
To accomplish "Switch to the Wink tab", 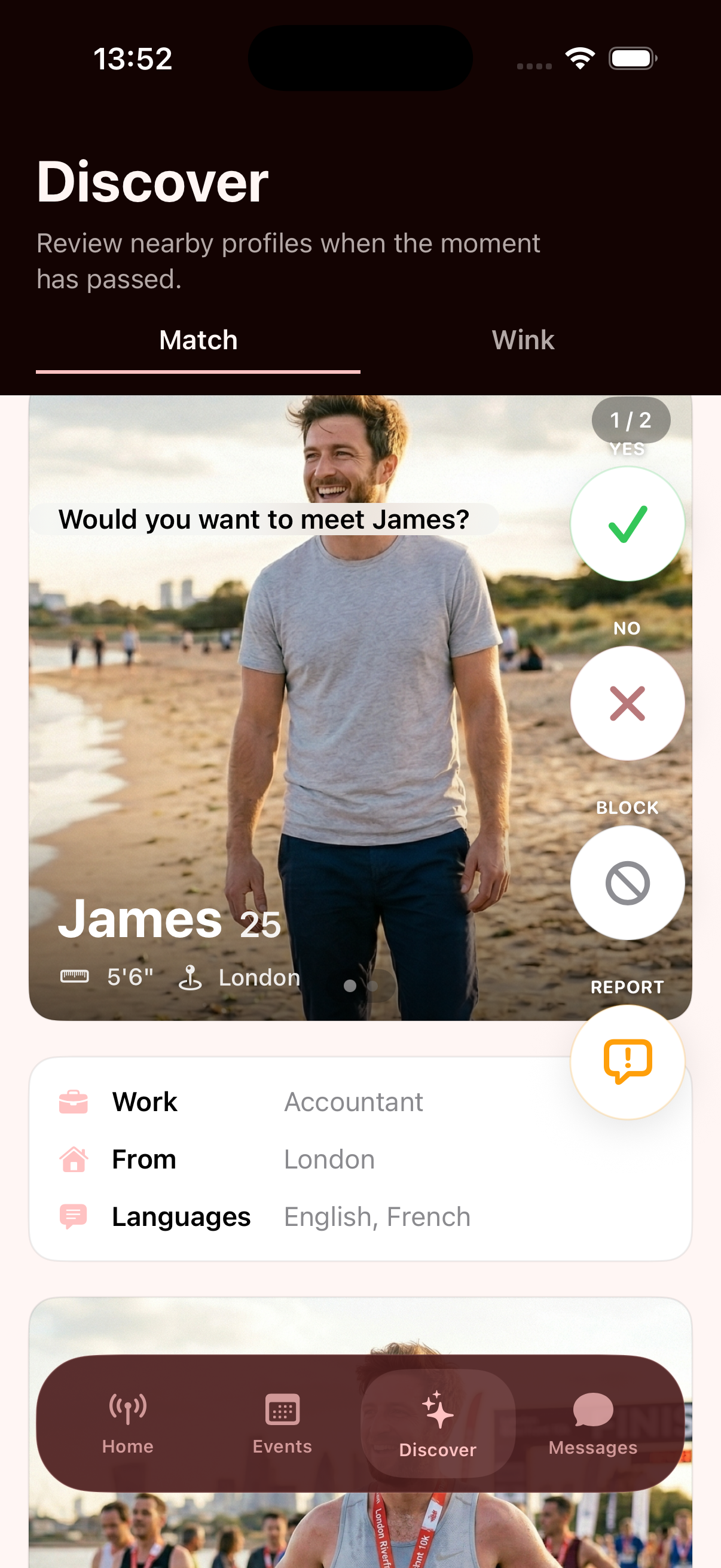I will coord(522,340).
